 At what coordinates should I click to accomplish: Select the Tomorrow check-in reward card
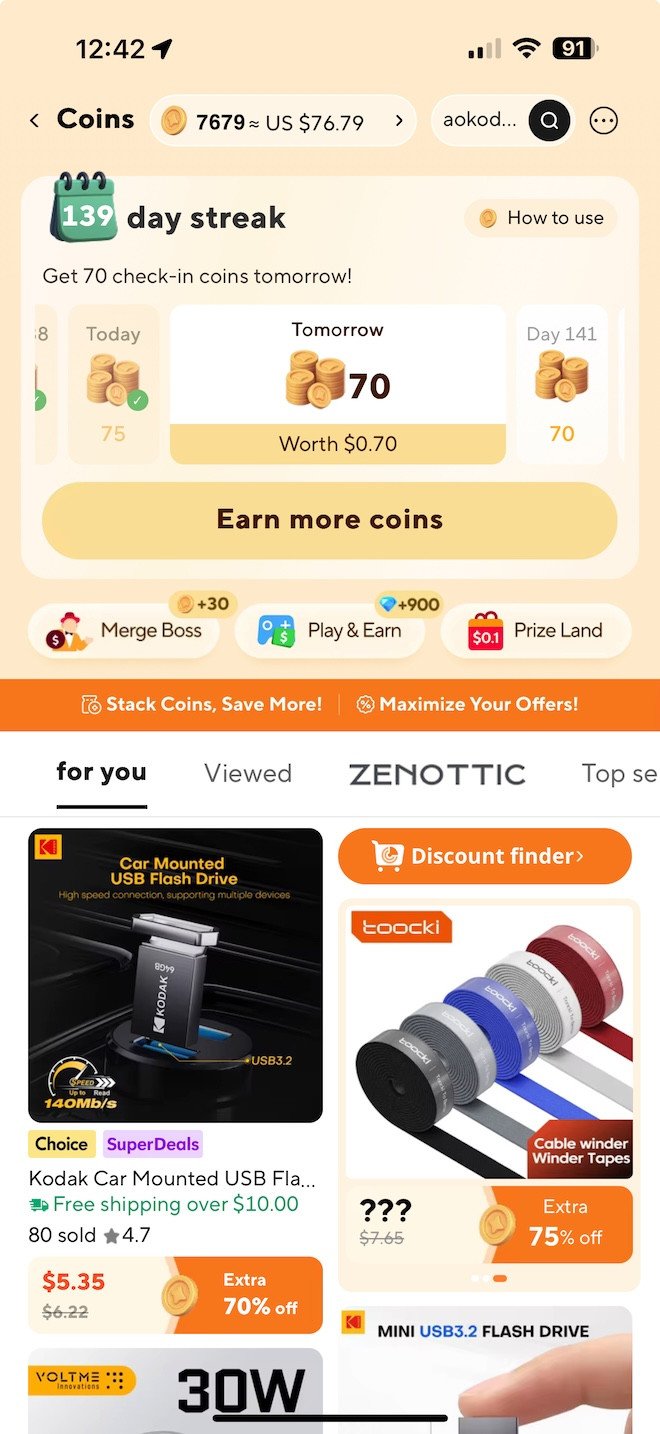click(x=337, y=384)
